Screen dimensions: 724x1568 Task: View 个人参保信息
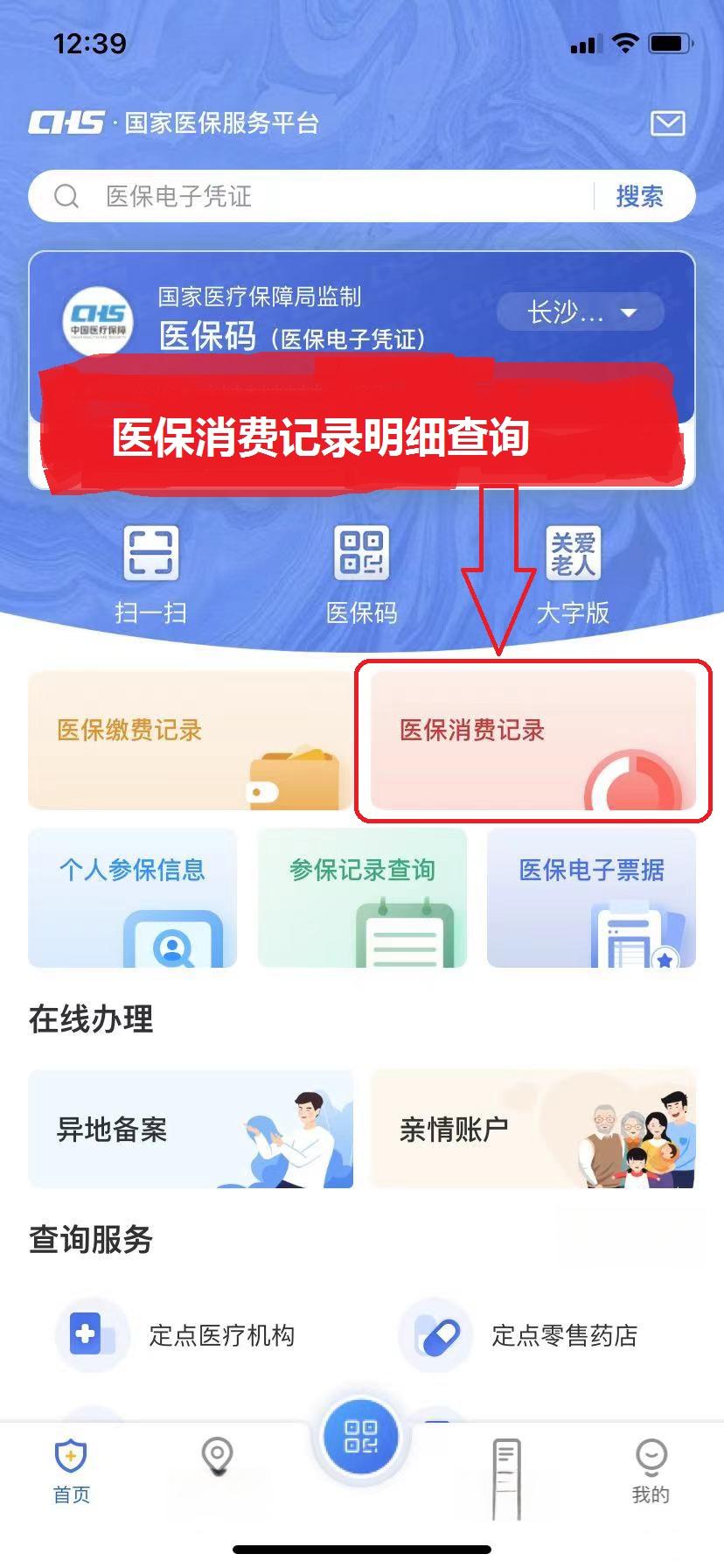(x=133, y=898)
